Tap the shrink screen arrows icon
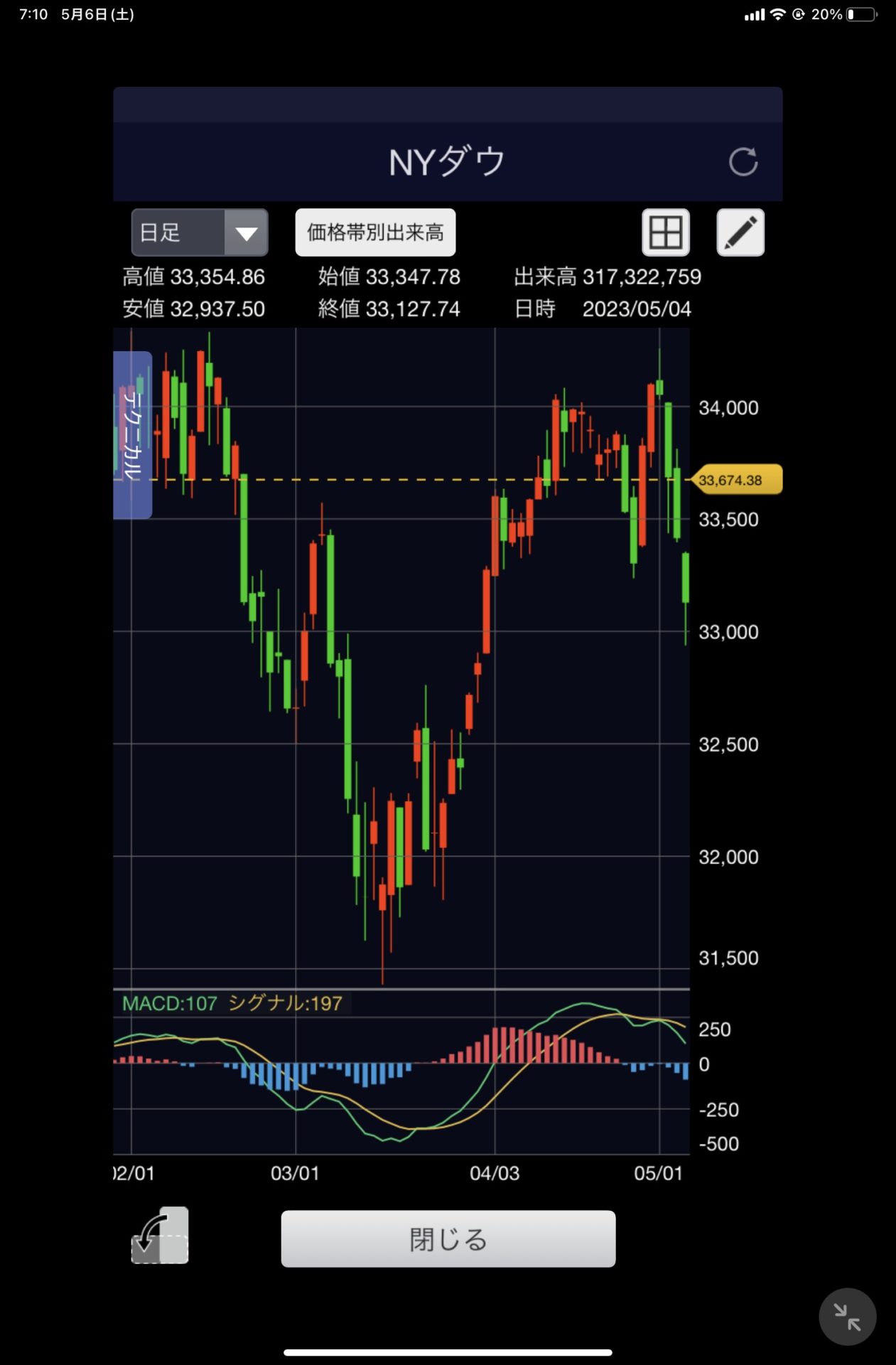The image size is (896, 1365). [847, 1317]
